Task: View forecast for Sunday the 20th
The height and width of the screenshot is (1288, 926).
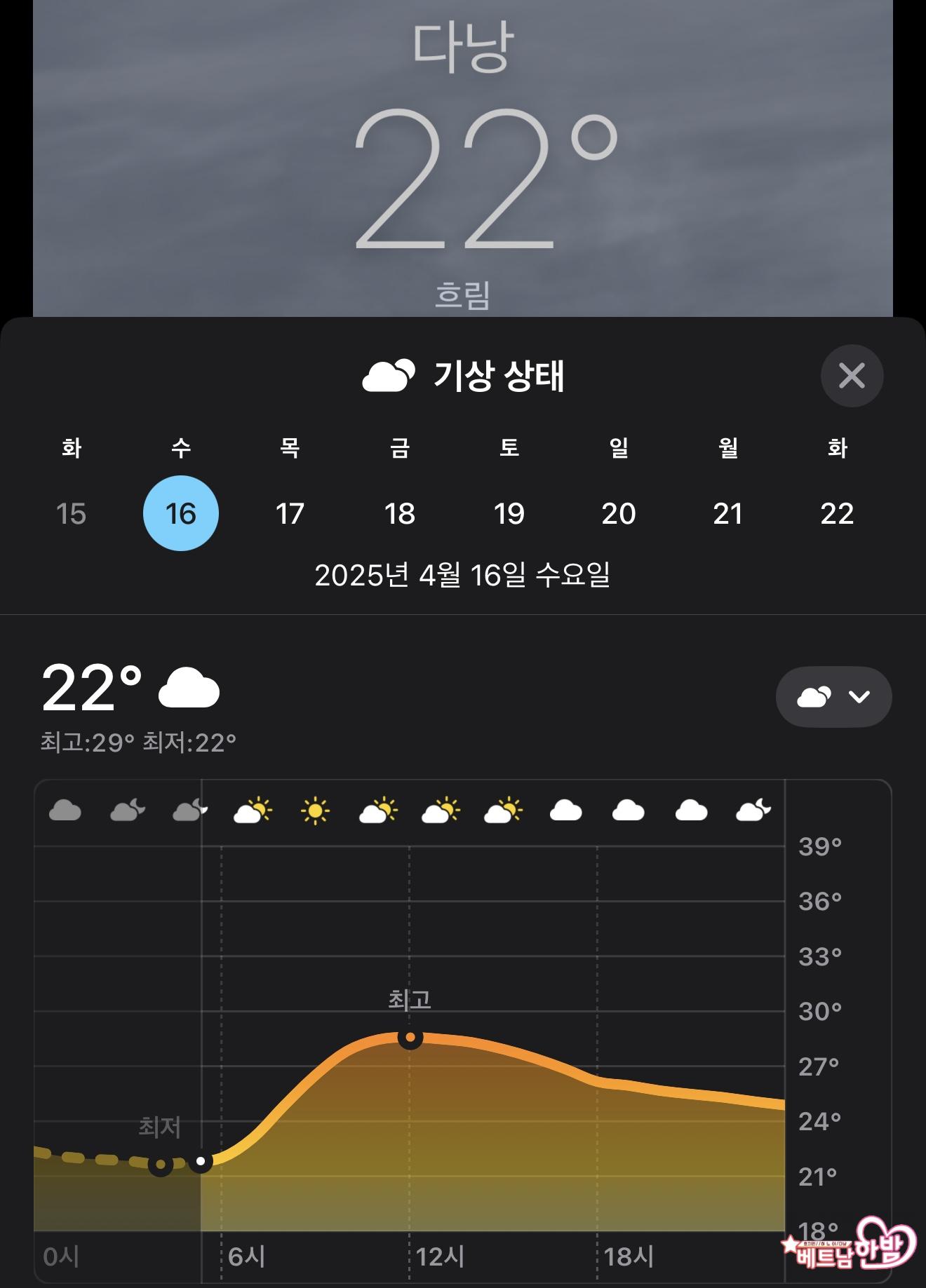Action: (x=618, y=513)
